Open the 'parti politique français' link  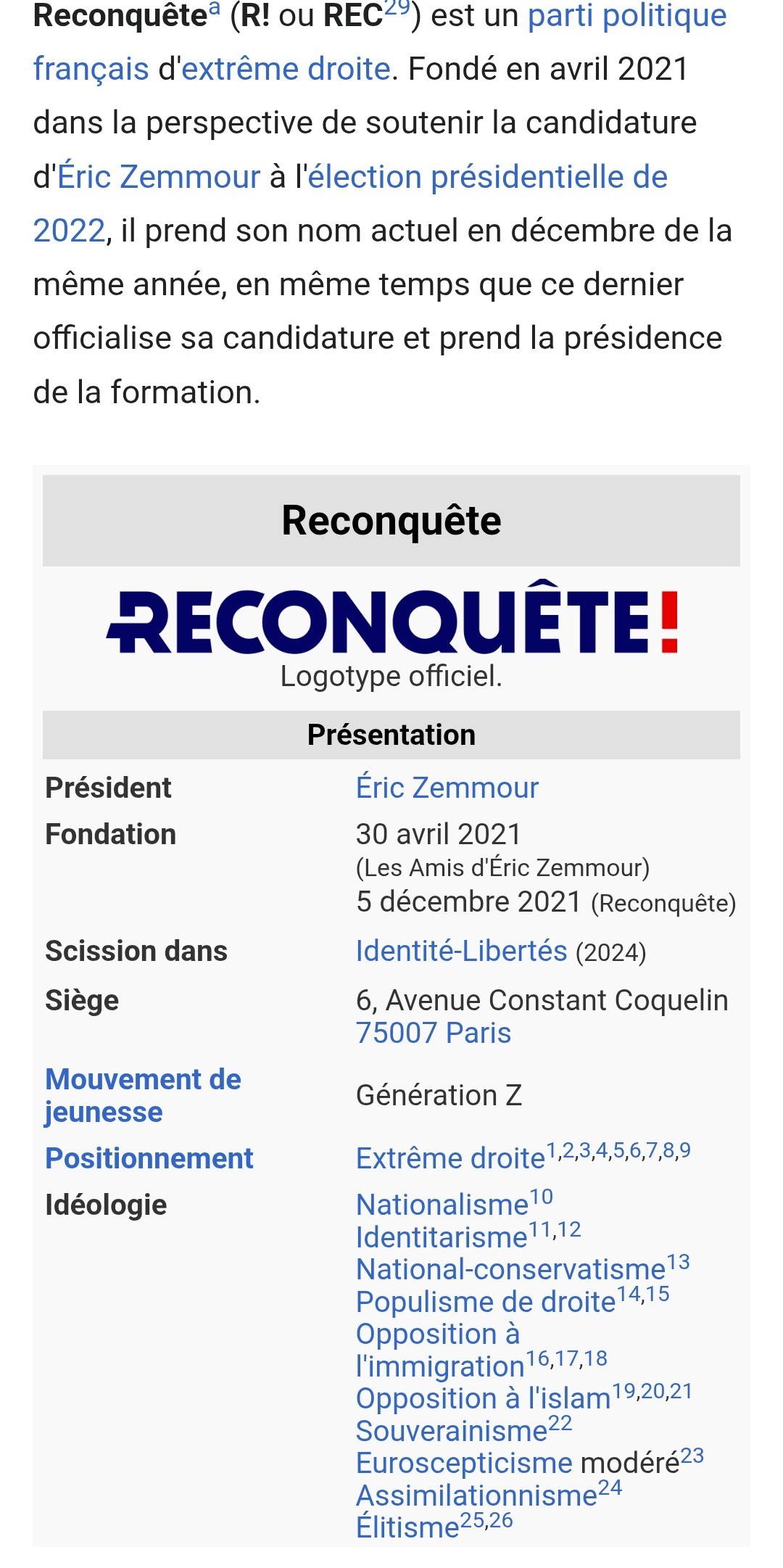click(x=626, y=16)
